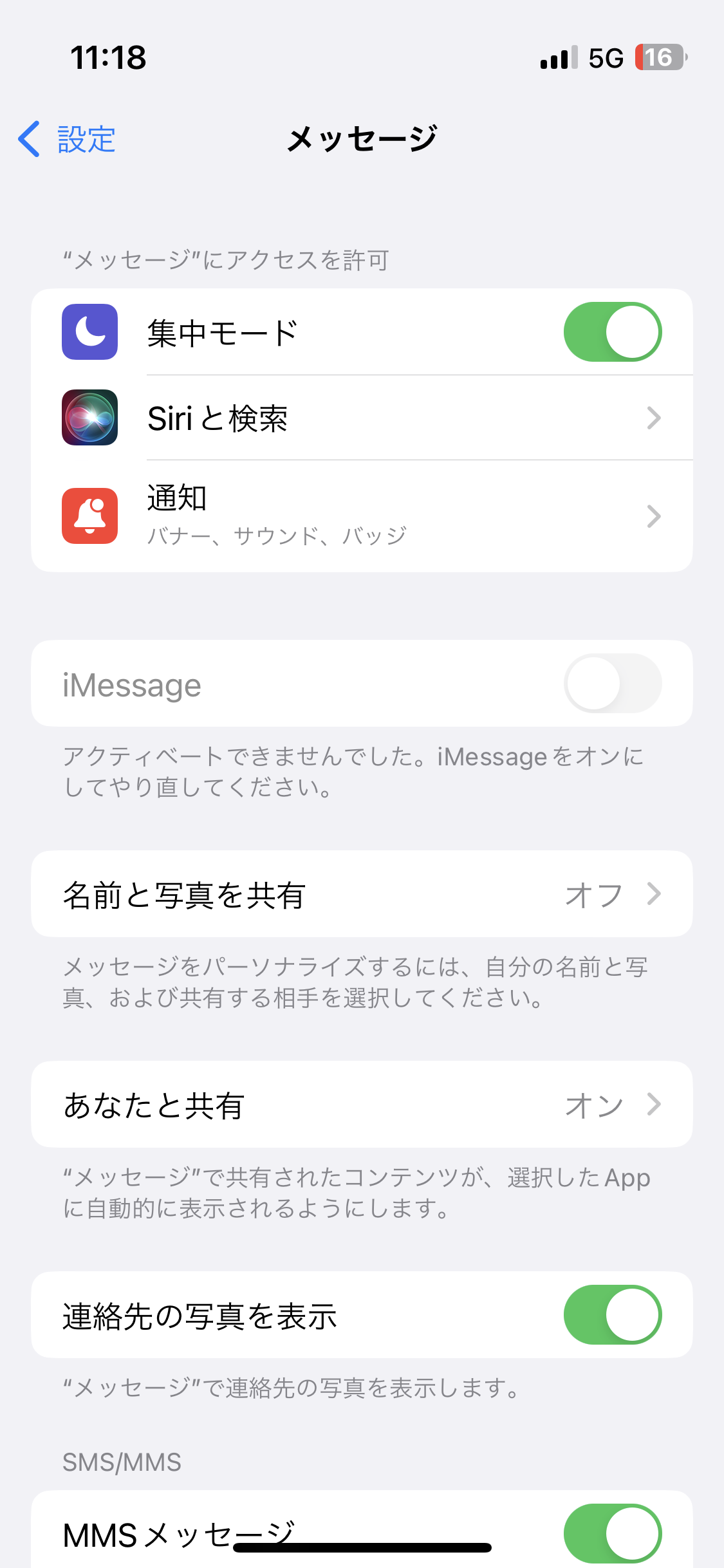Open 通知 settings for Messages

pyautogui.click(x=362, y=516)
